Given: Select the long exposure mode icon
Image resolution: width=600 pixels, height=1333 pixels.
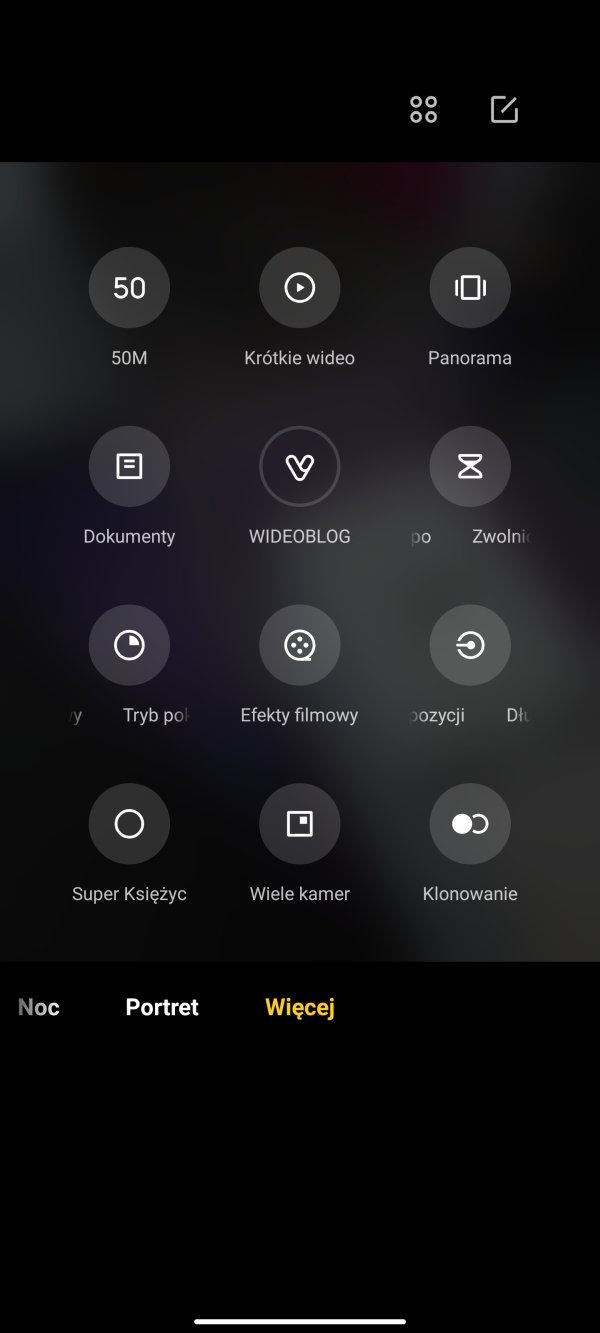Looking at the screenshot, I should coord(470,645).
